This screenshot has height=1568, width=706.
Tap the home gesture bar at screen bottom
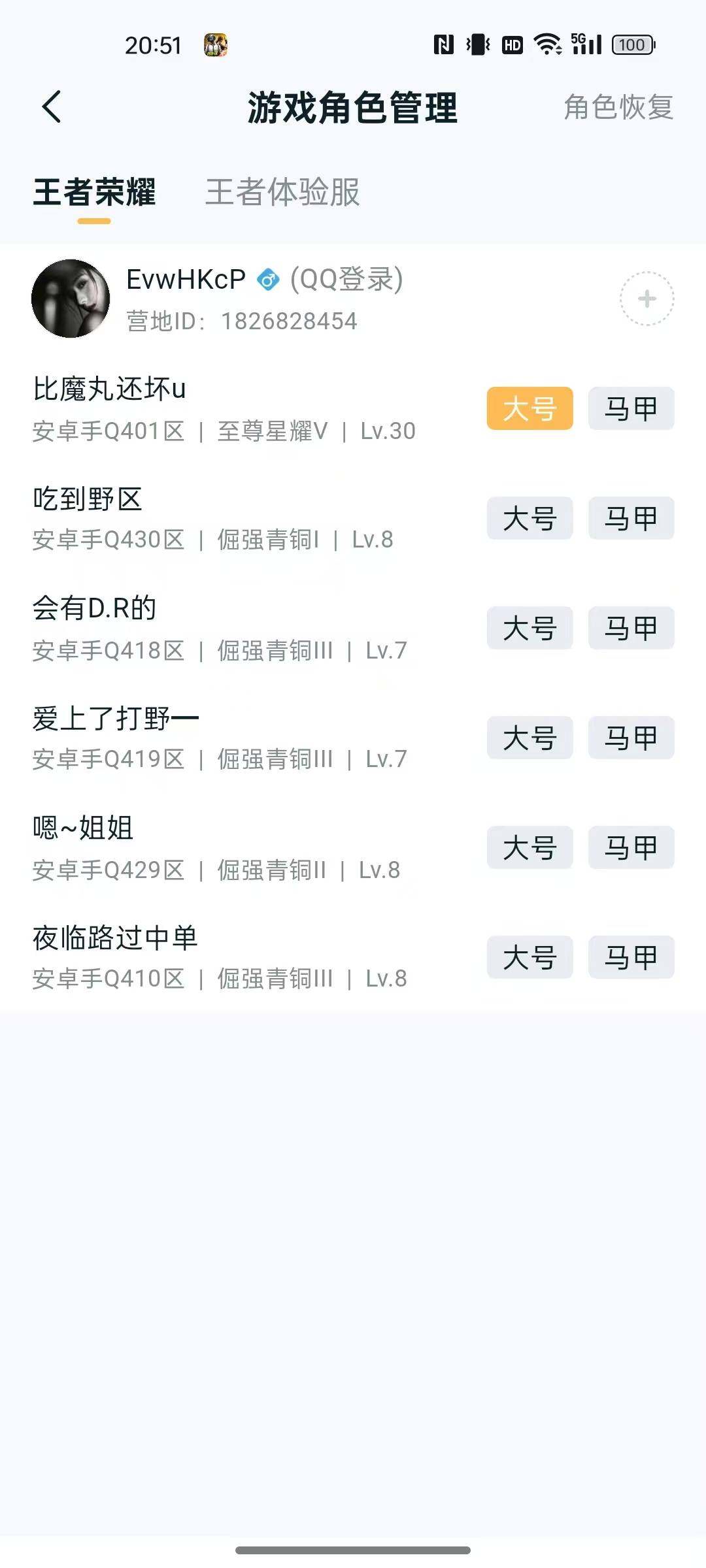[353, 1549]
